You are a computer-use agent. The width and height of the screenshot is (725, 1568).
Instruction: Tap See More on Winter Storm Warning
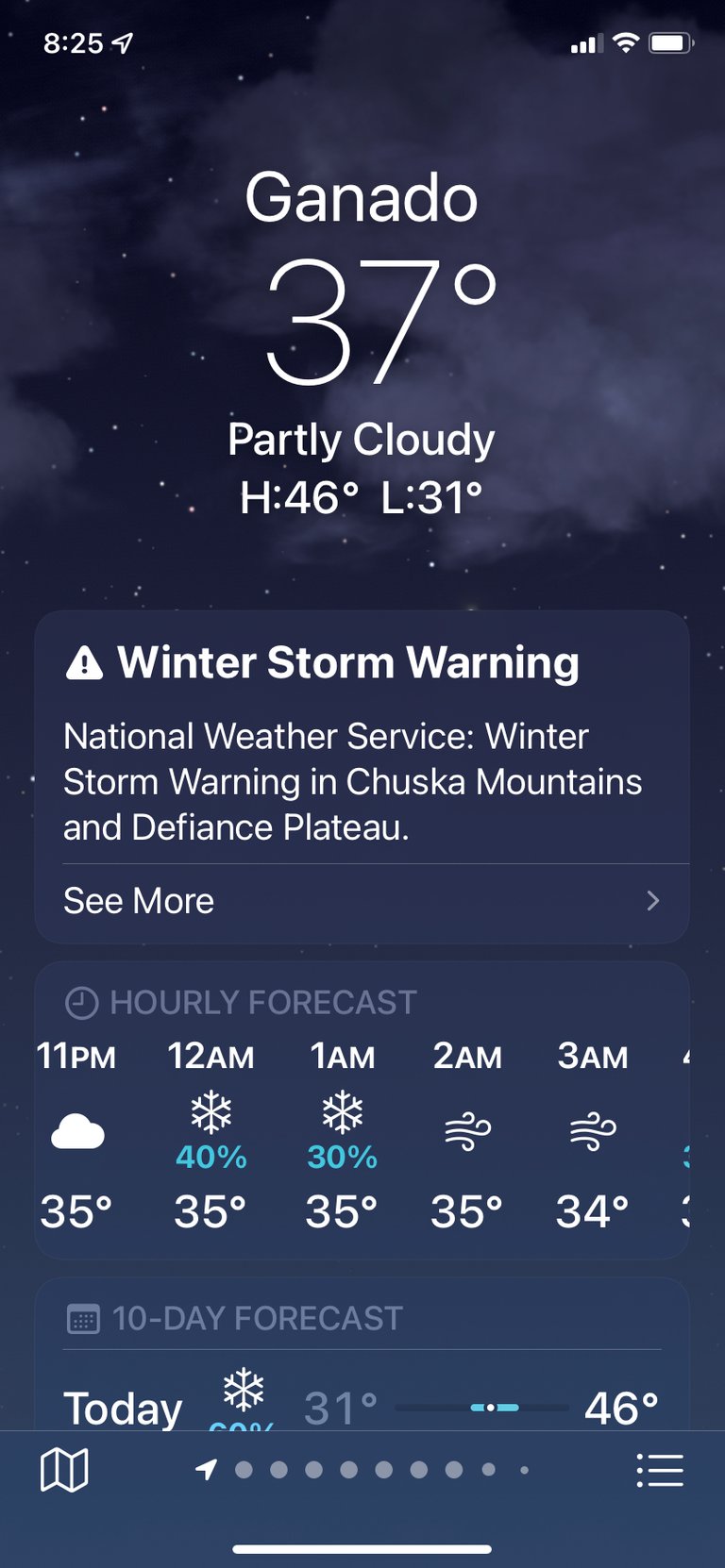[x=362, y=901]
